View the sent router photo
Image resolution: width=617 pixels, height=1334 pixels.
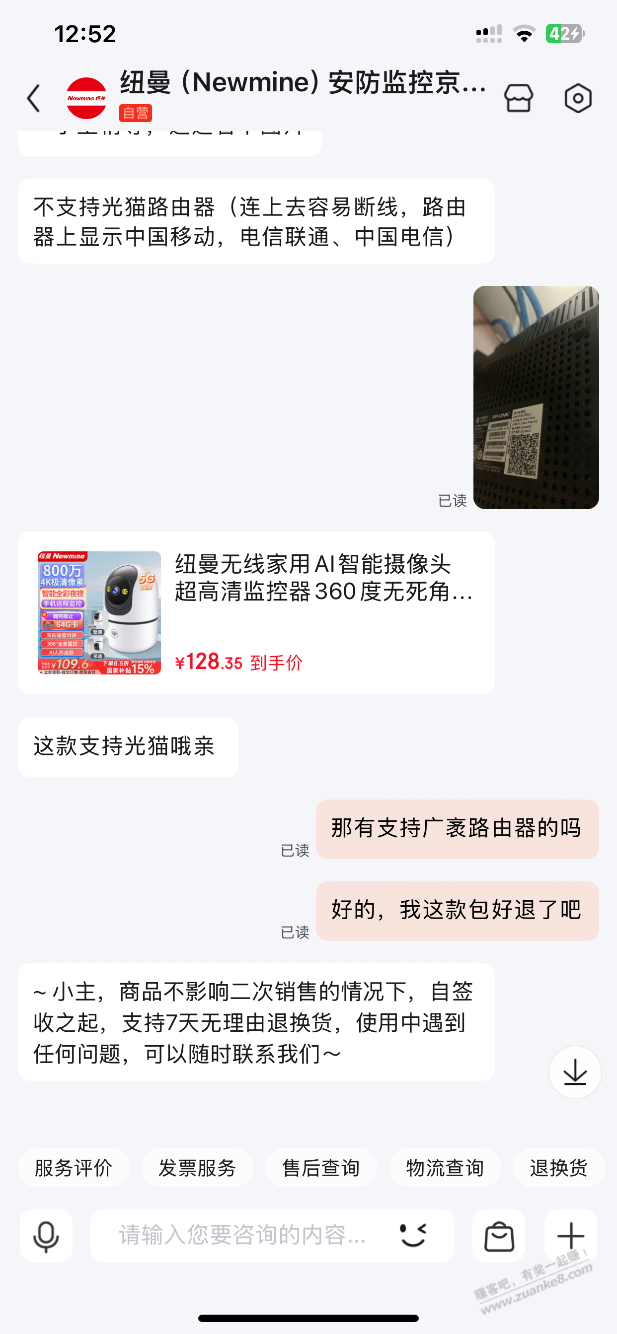(x=536, y=398)
